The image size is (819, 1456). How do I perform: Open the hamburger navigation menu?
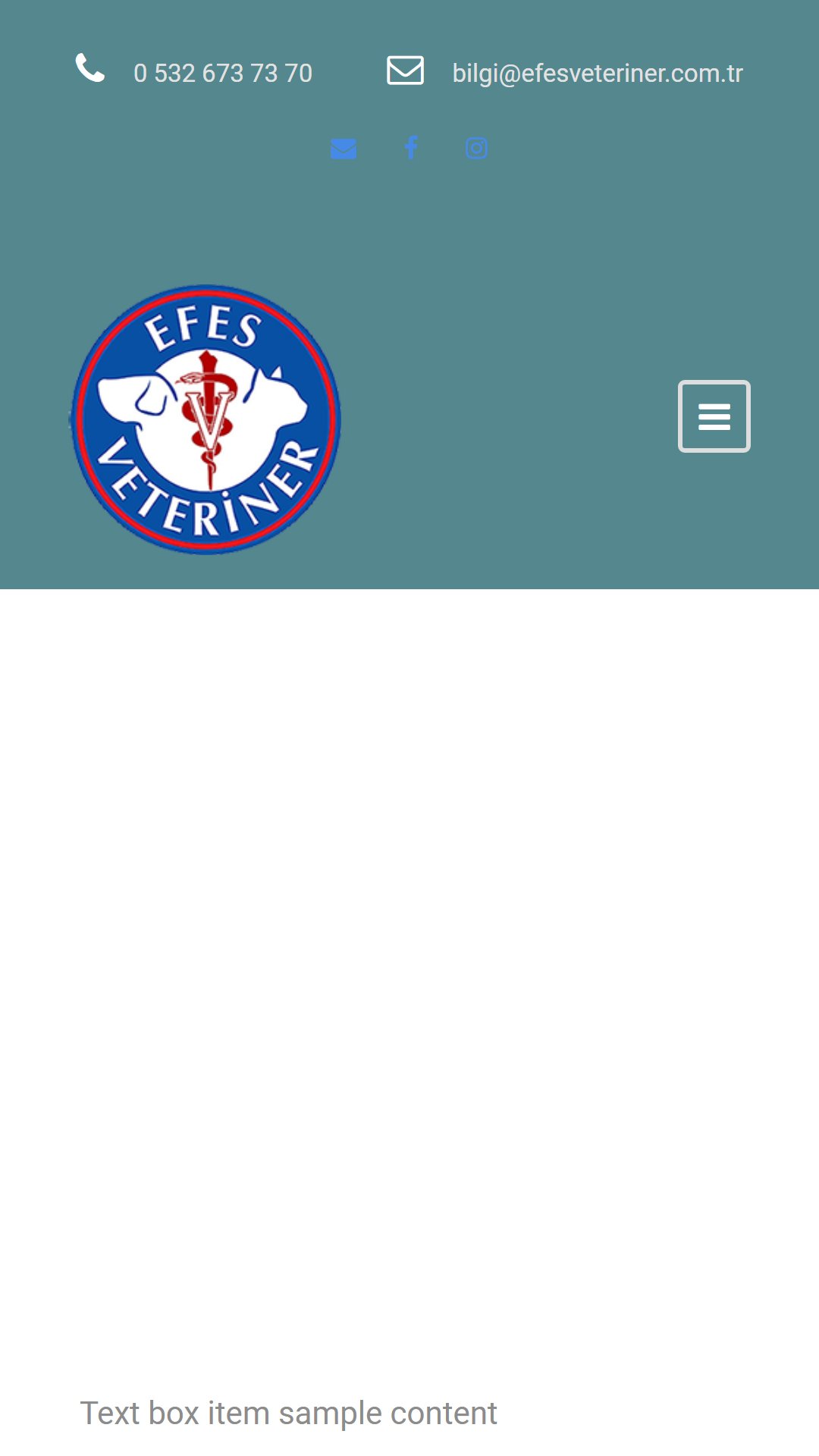point(714,416)
